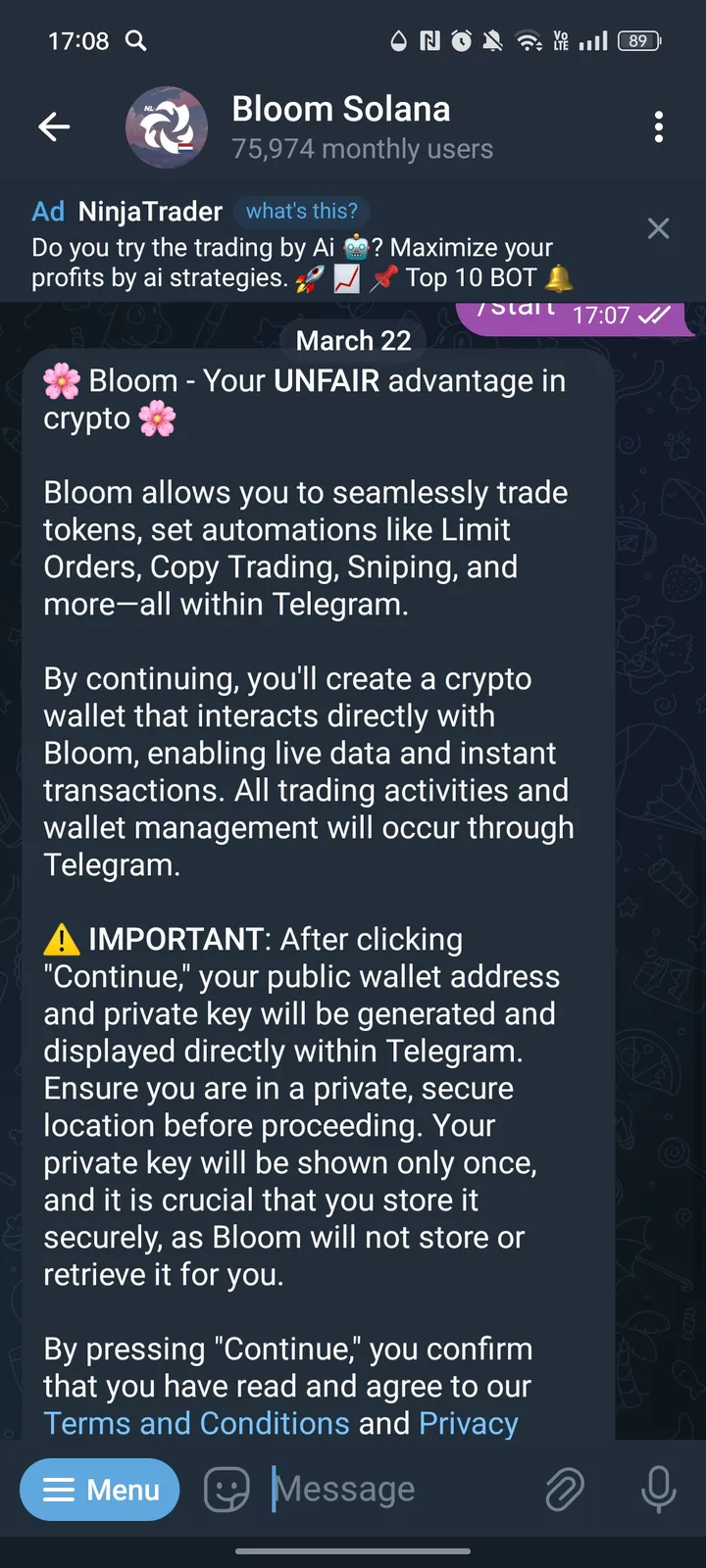Open the sticker and emoji picker
The width and height of the screenshot is (706, 1568).
(226, 1490)
